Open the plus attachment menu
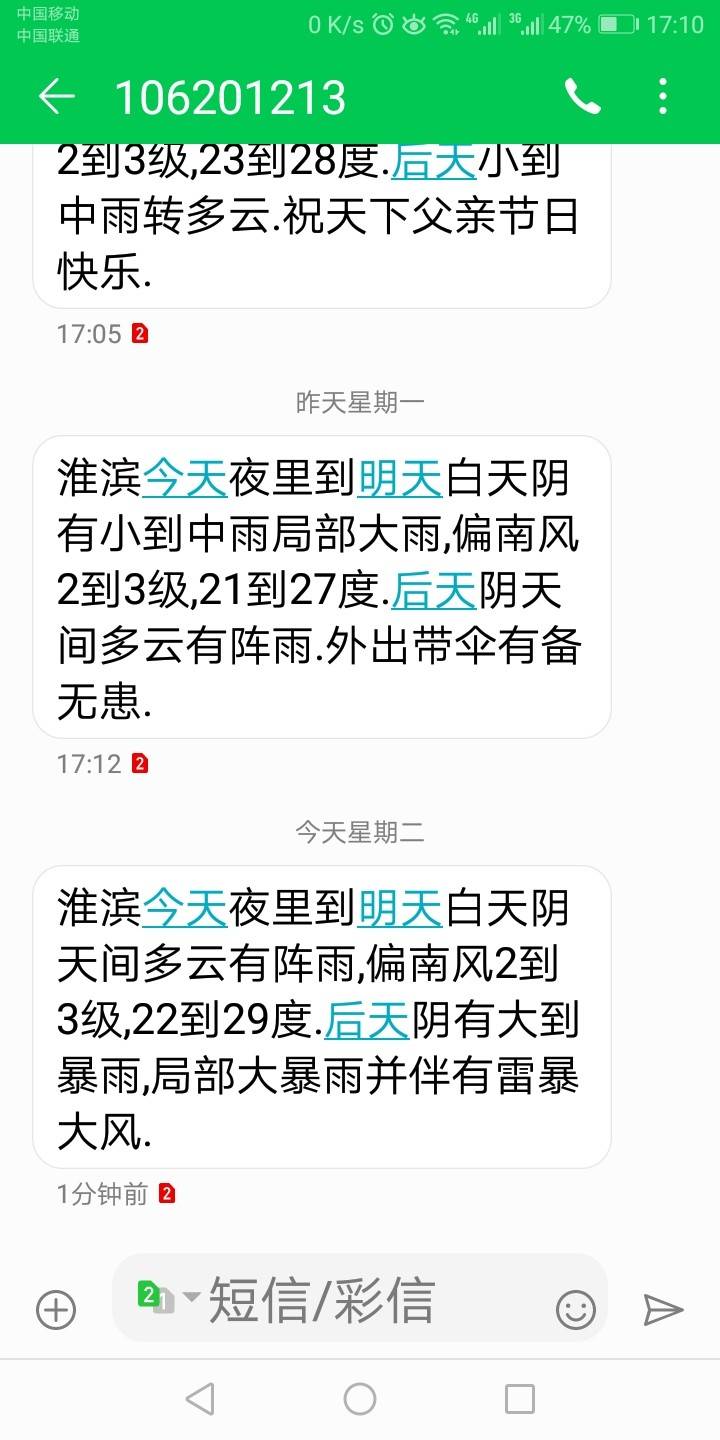 click(56, 1309)
